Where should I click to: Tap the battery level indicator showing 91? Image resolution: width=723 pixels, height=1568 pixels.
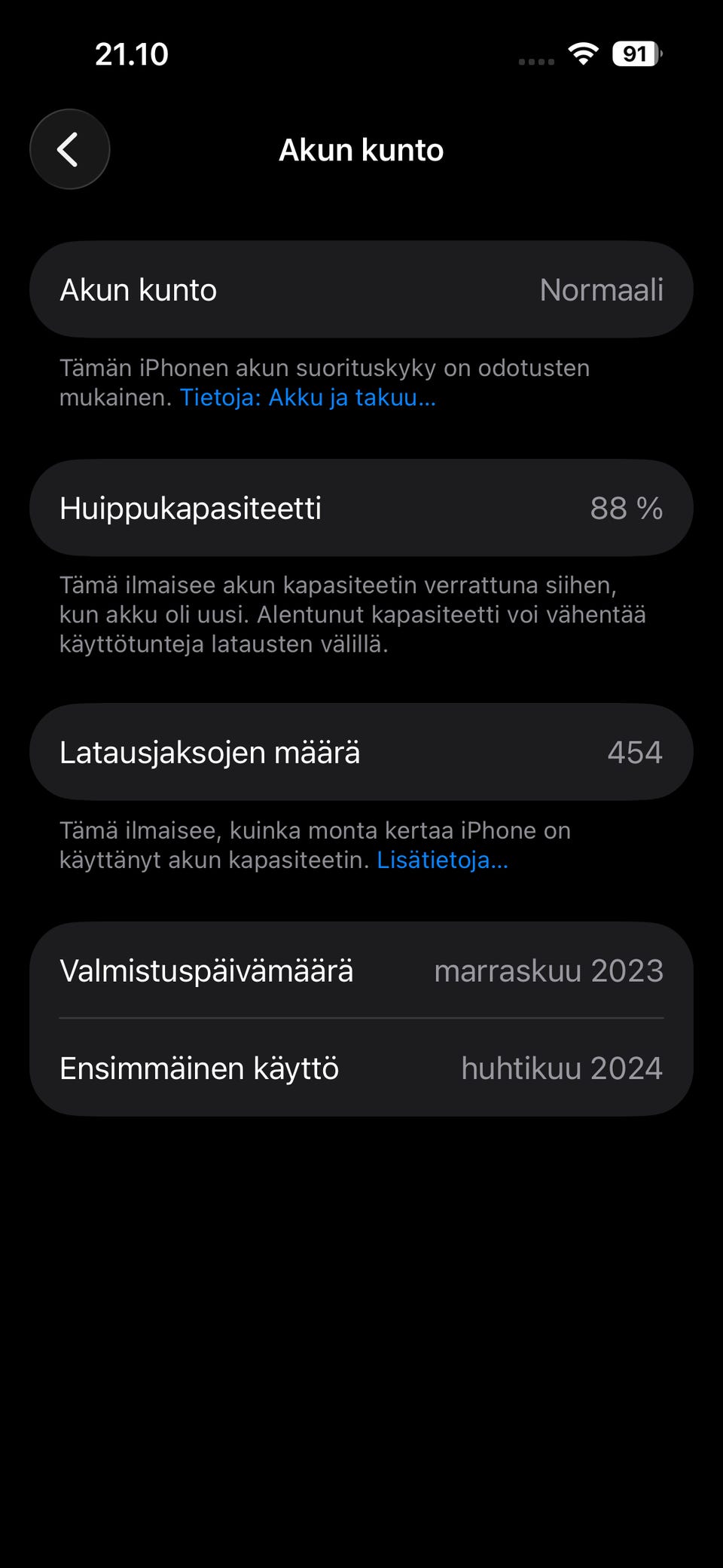click(635, 53)
